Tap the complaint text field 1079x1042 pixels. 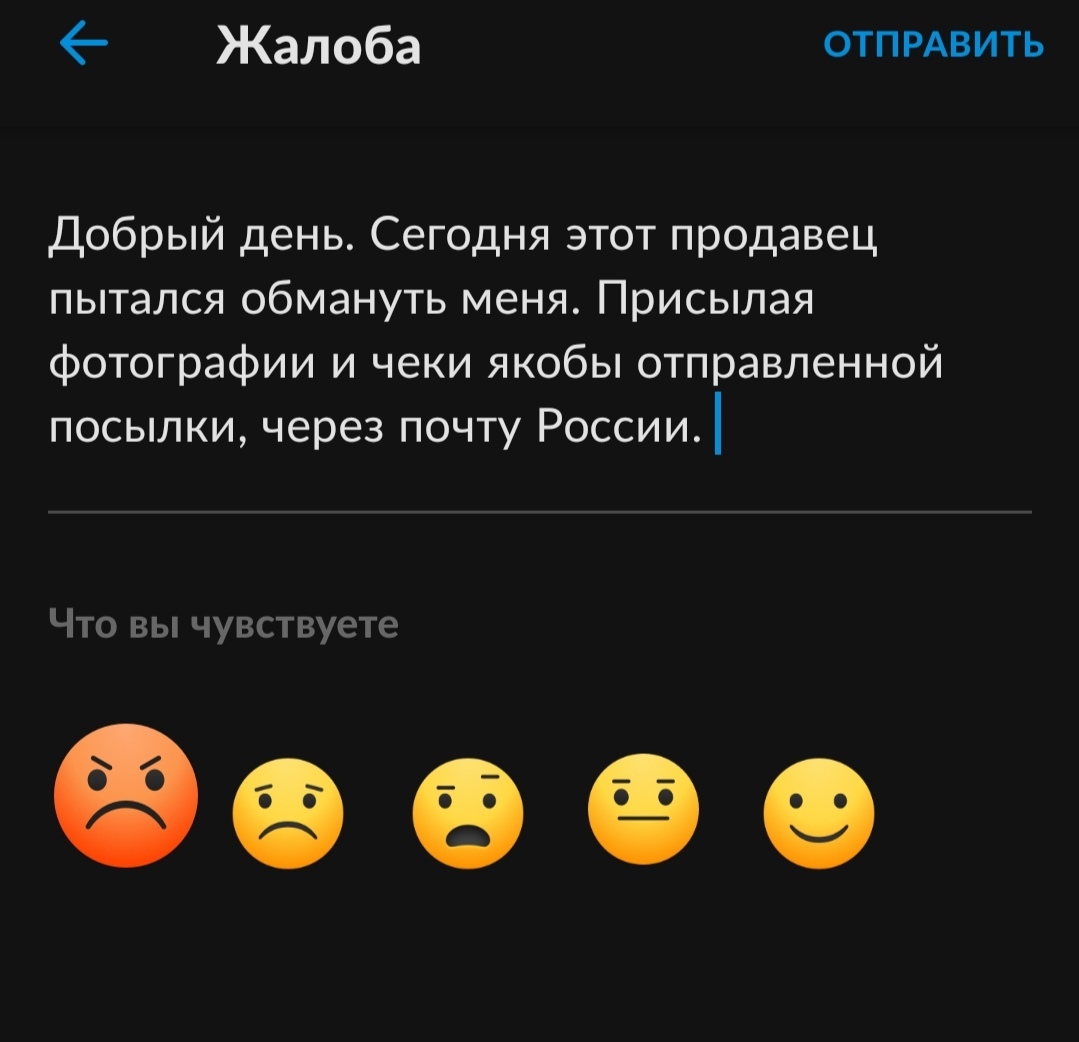click(x=500, y=331)
